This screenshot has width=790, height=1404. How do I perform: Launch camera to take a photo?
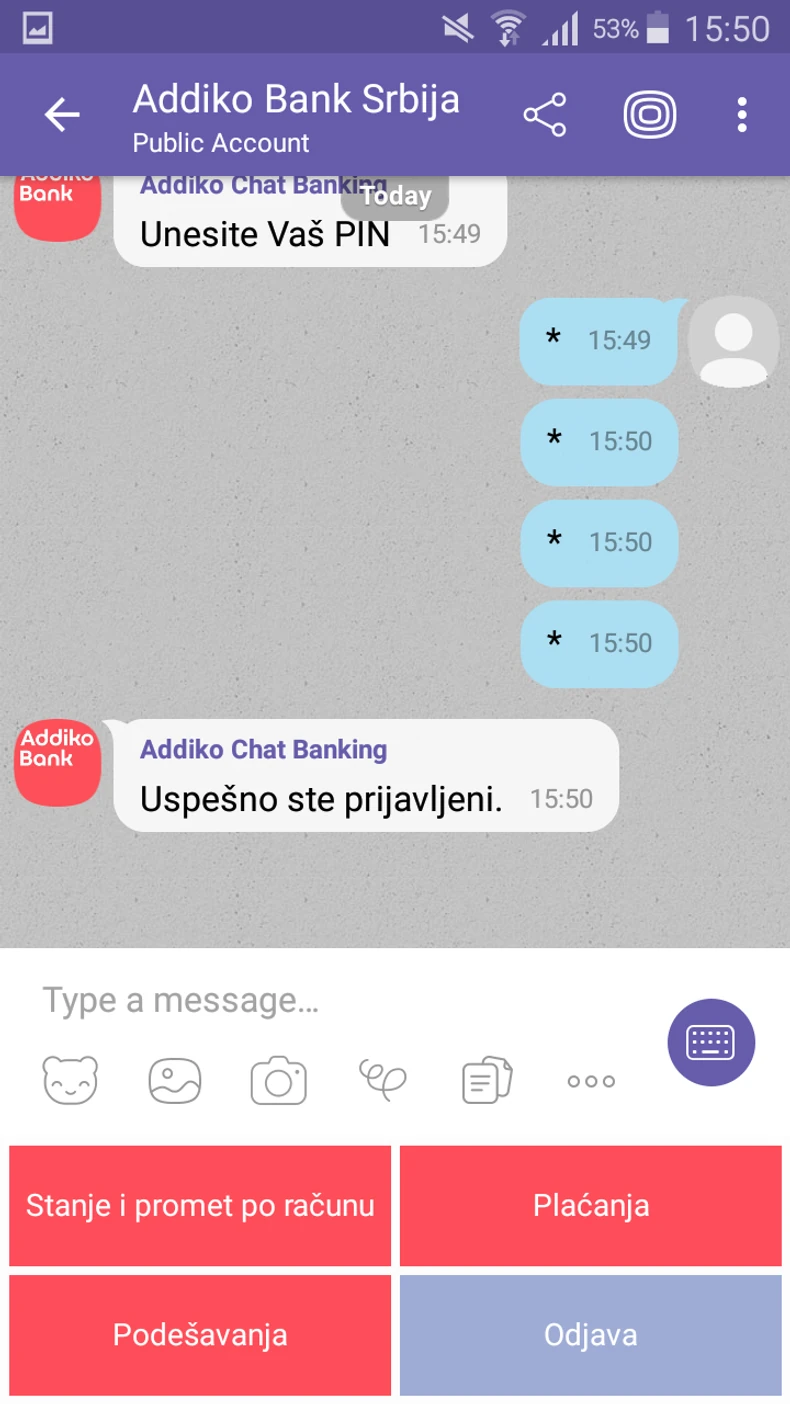(278, 1080)
